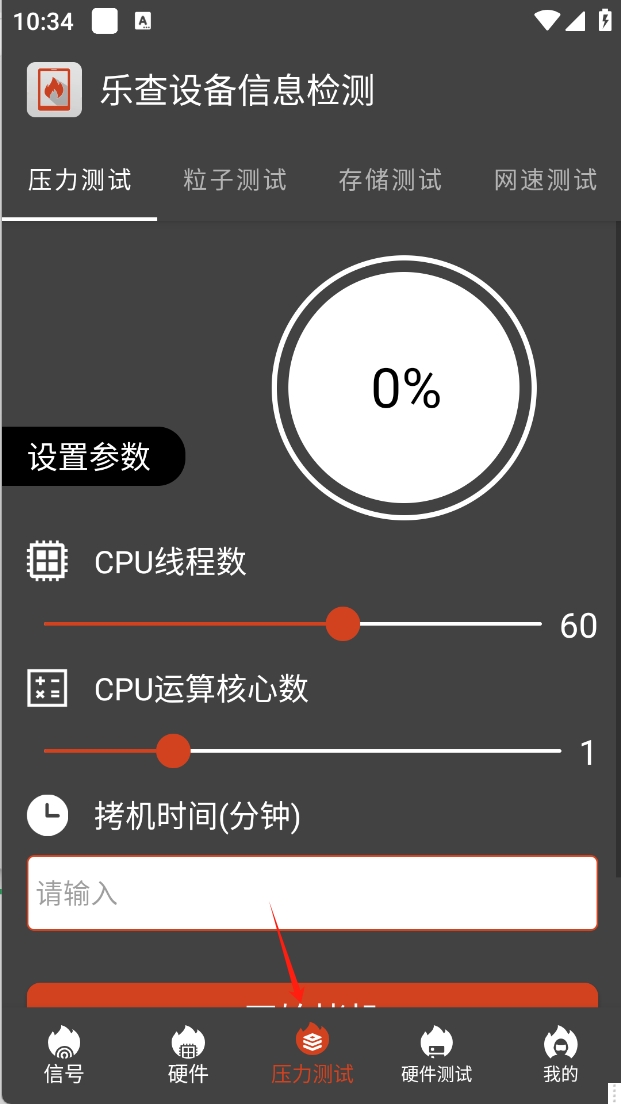Switch to the 存储测试 tab
Viewport: 621px width, 1104px height.
390,180
